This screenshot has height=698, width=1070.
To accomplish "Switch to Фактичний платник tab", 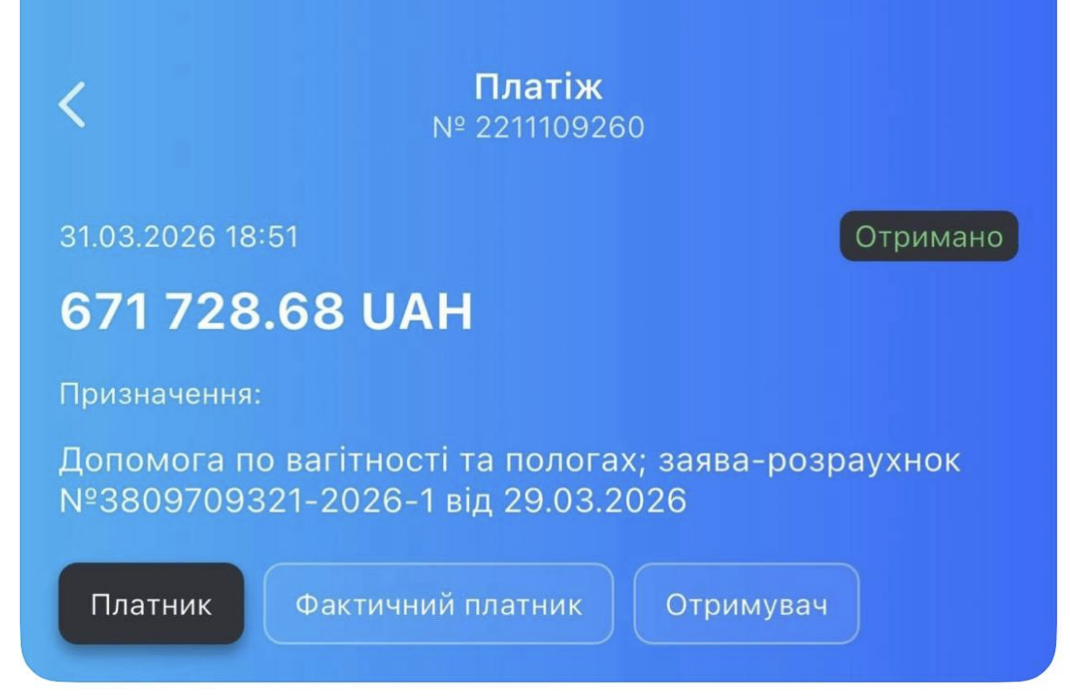I will pos(438,604).
